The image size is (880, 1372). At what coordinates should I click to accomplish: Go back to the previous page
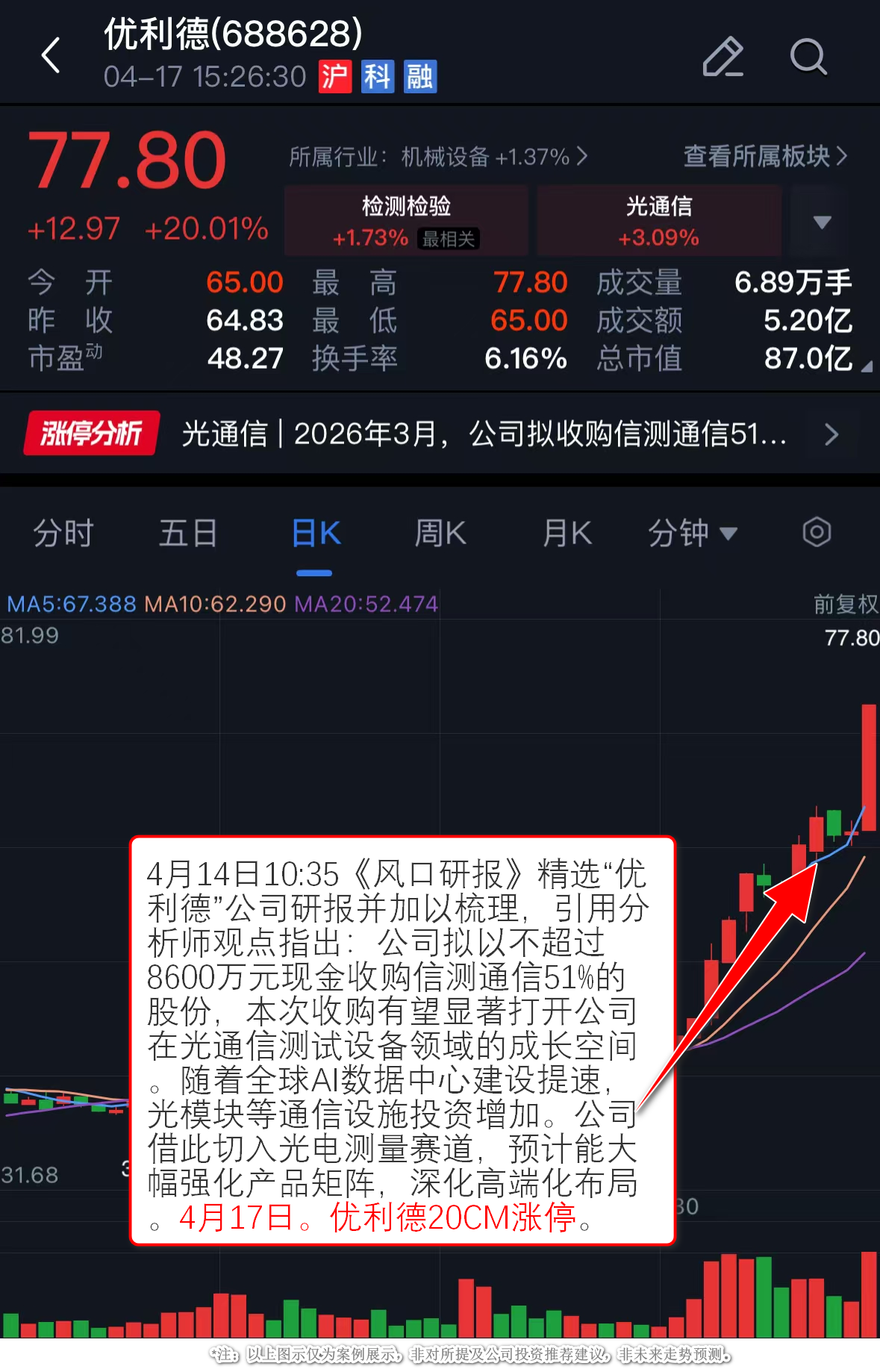[x=51, y=56]
